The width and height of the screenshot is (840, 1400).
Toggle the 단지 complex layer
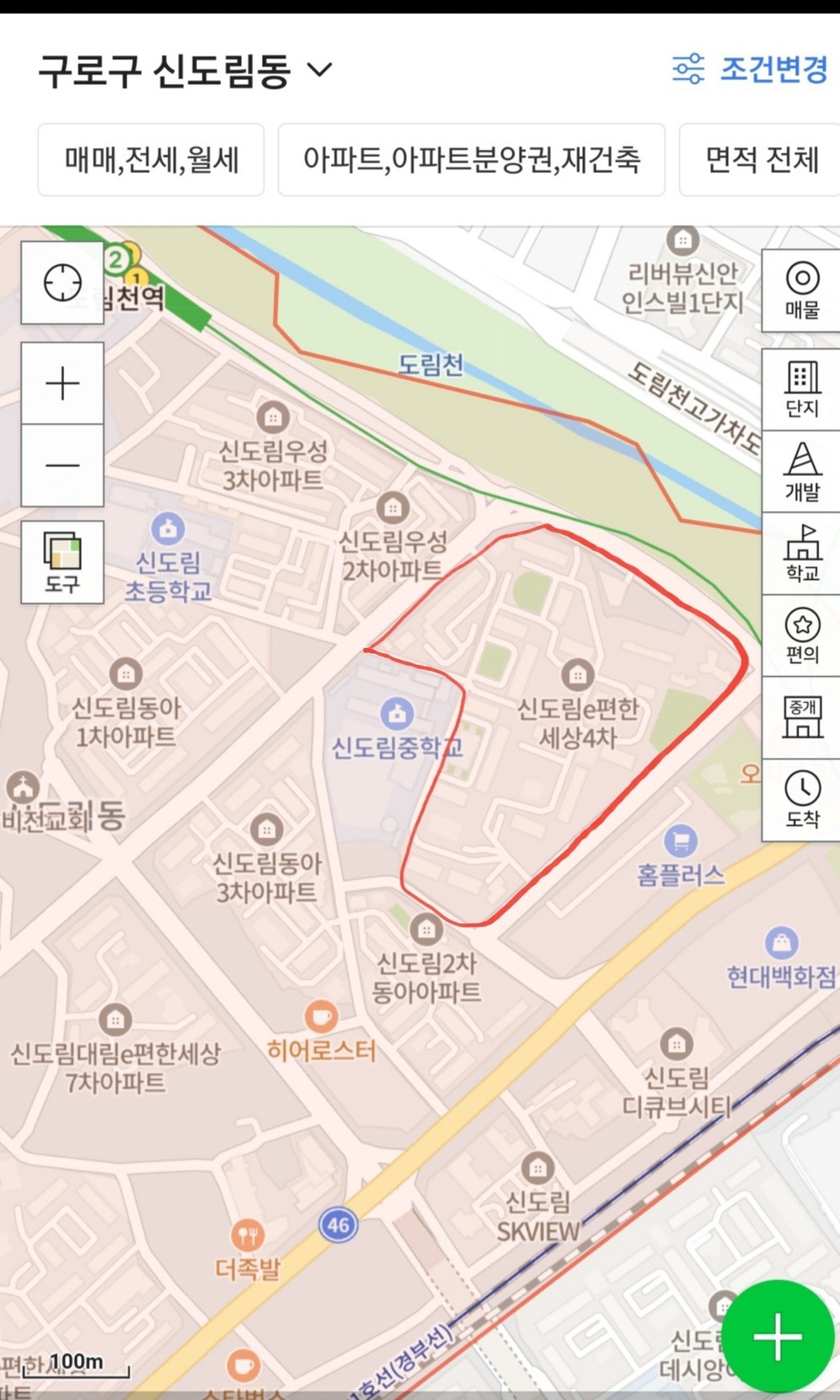802,389
